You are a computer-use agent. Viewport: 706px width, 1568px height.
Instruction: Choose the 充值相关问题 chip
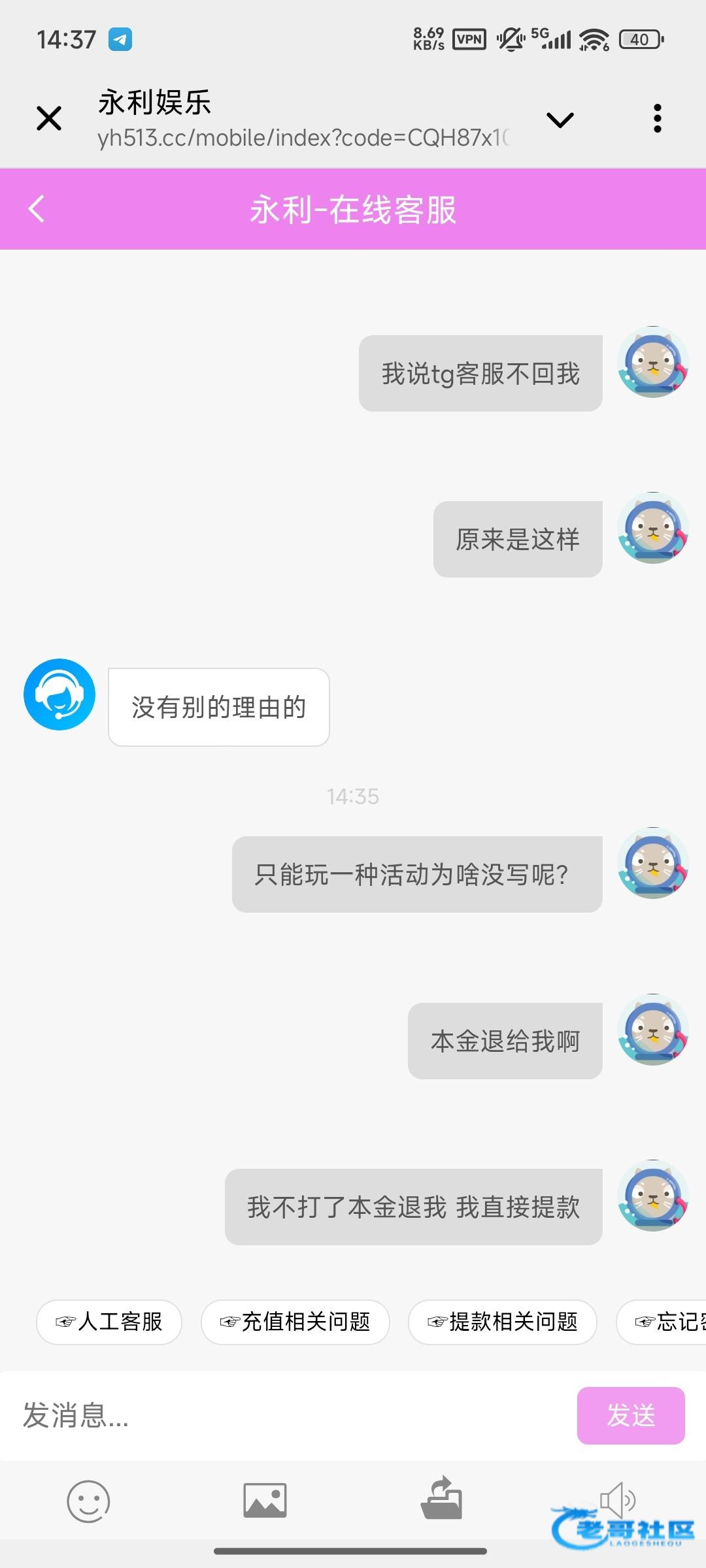[295, 1322]
